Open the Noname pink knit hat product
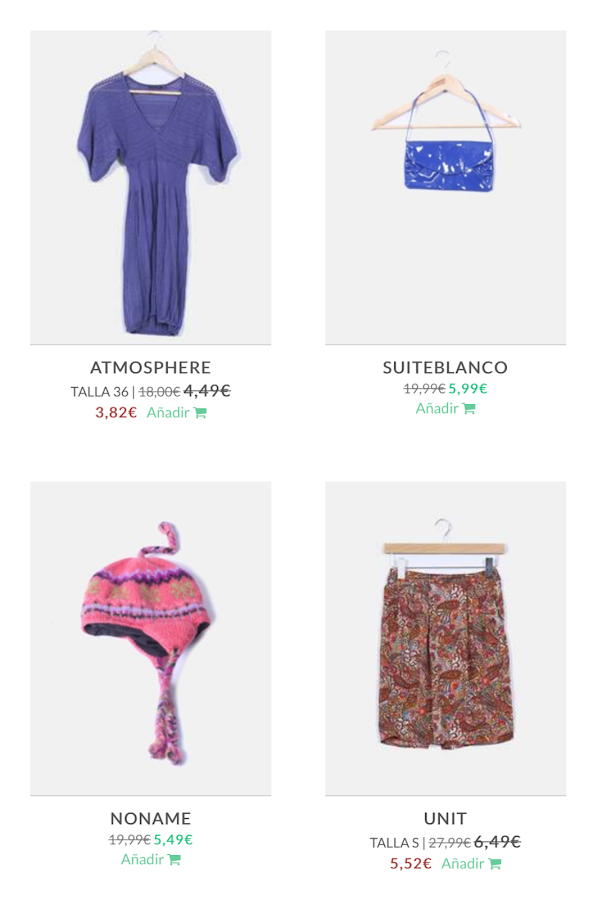 tap(150, 638)
